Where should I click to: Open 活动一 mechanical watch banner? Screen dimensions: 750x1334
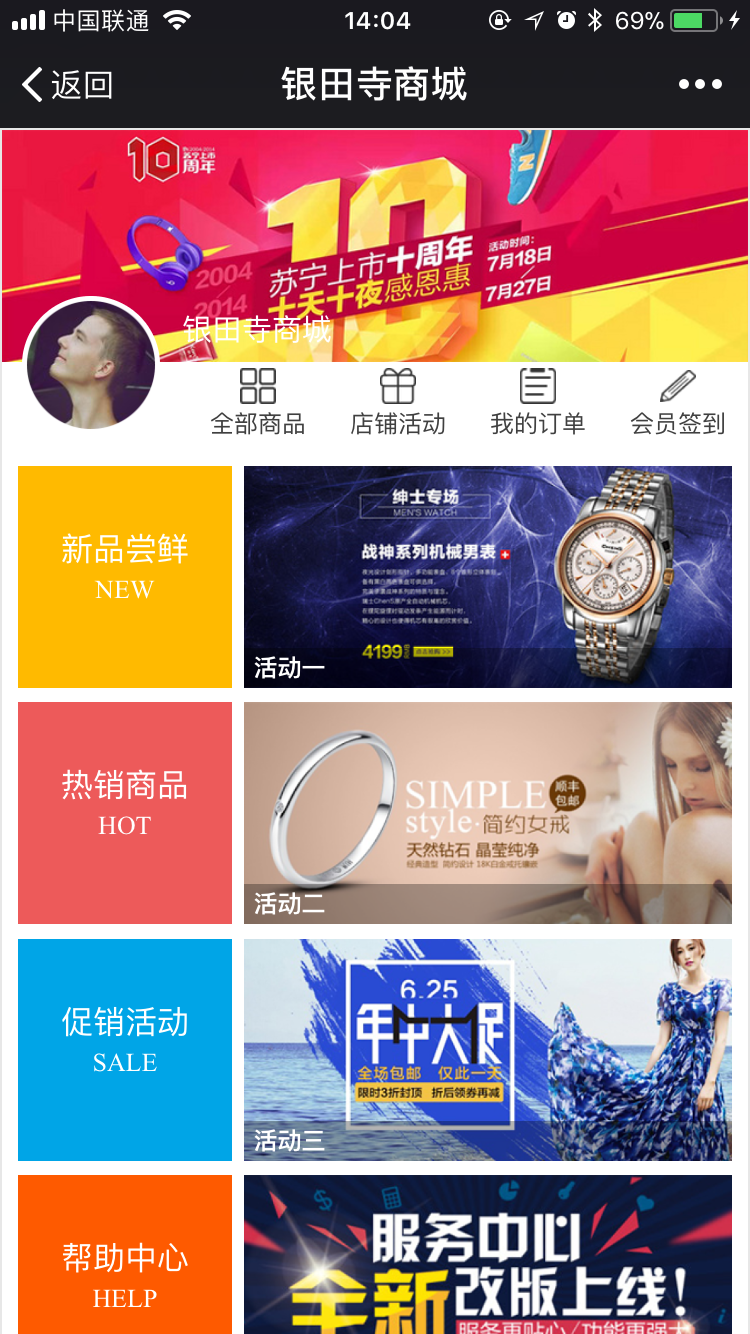click(488, 577)
